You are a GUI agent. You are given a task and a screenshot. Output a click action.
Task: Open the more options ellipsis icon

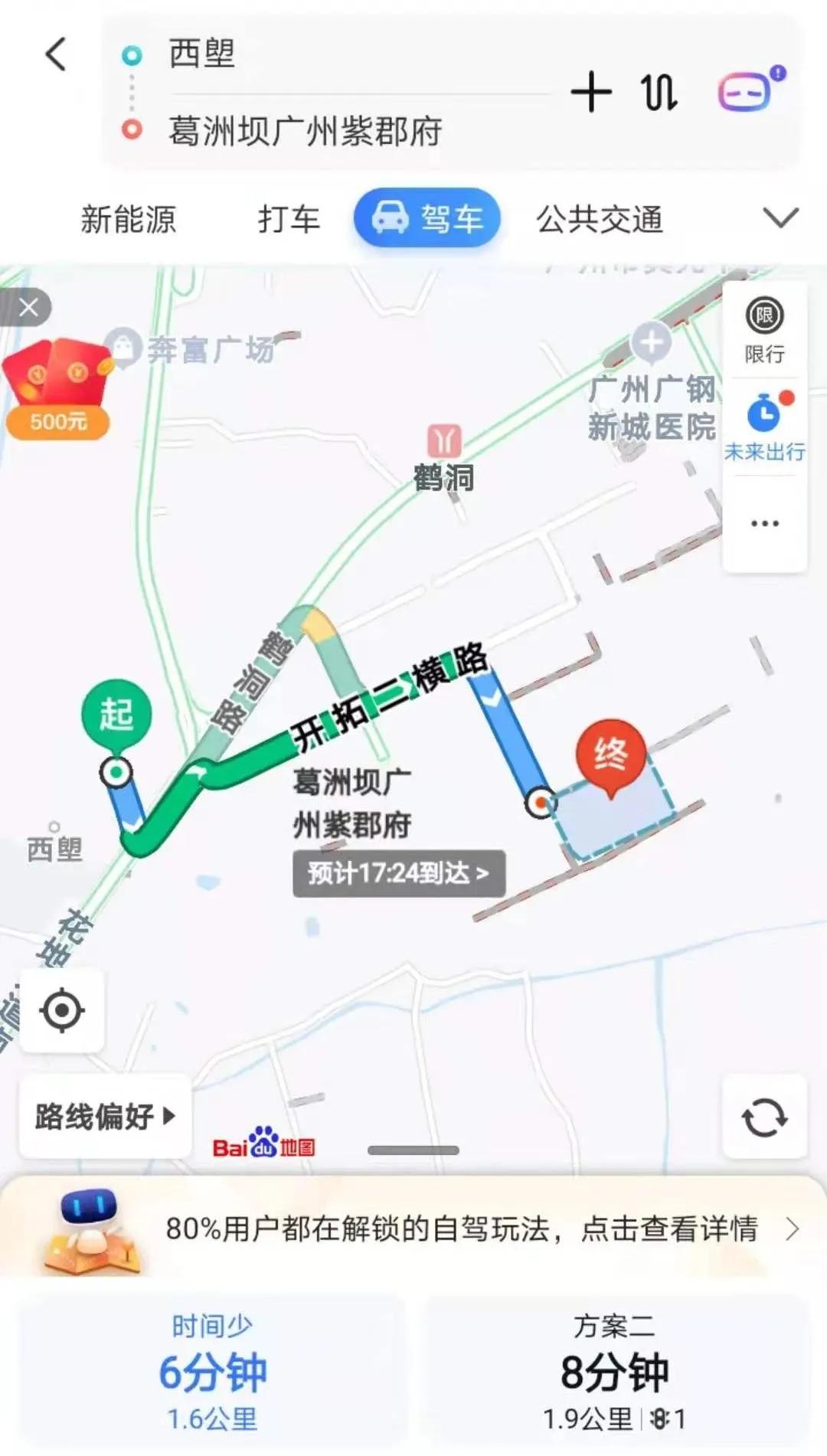(763, 523)
